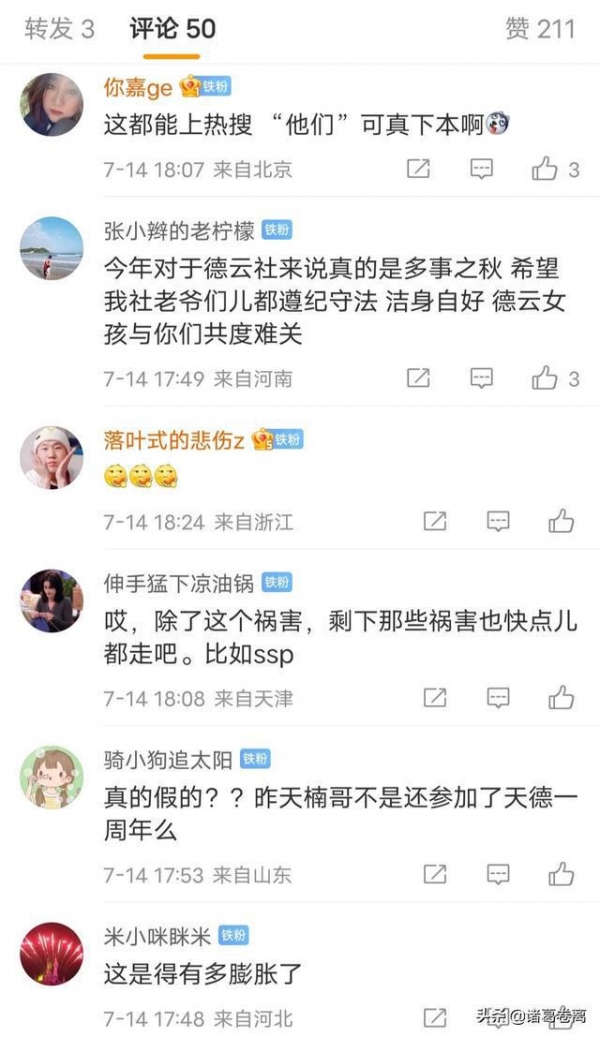Like the comment by 伸手猛下凉油锅
The image size is (600, 1037).
point(561,697)
